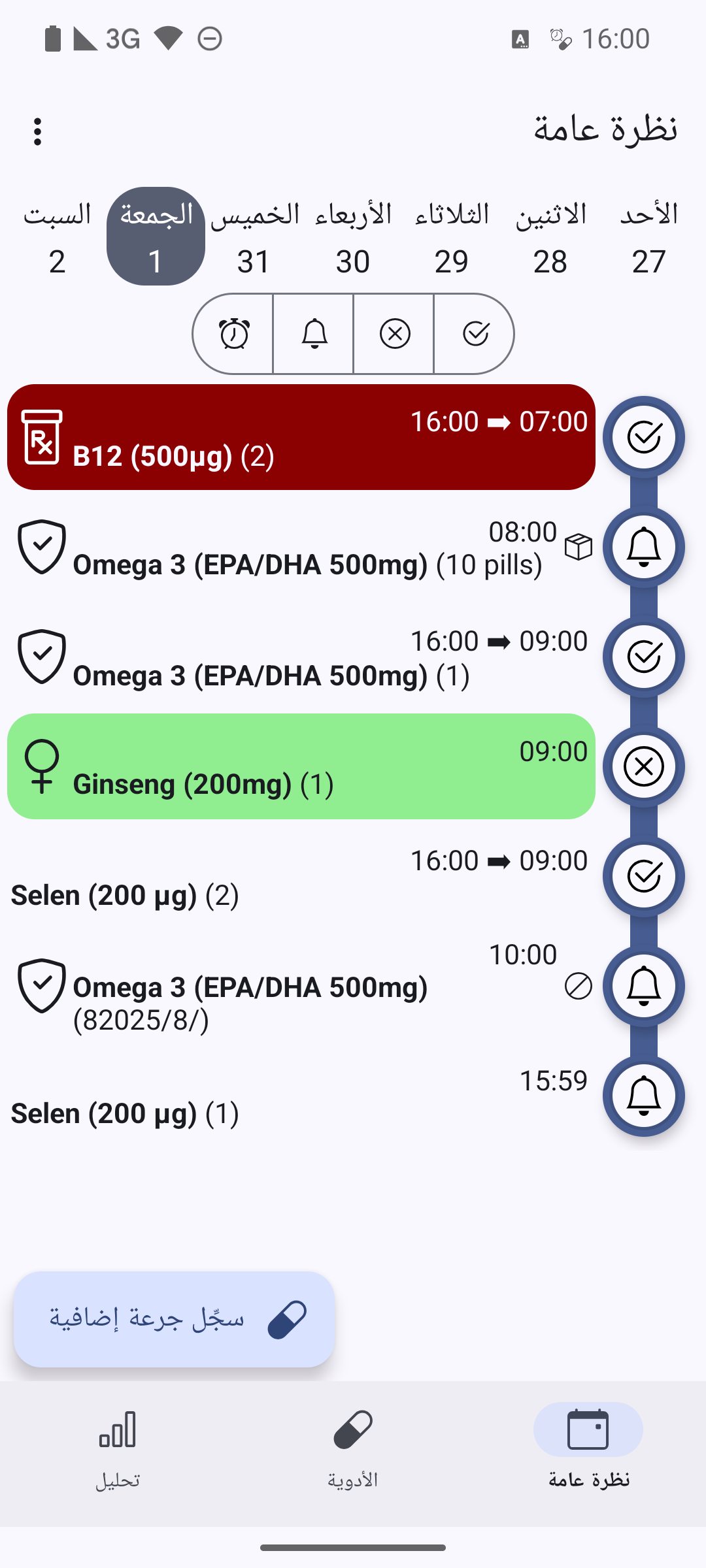Tap the X status button beside Ginseng

tap(644, 766)
